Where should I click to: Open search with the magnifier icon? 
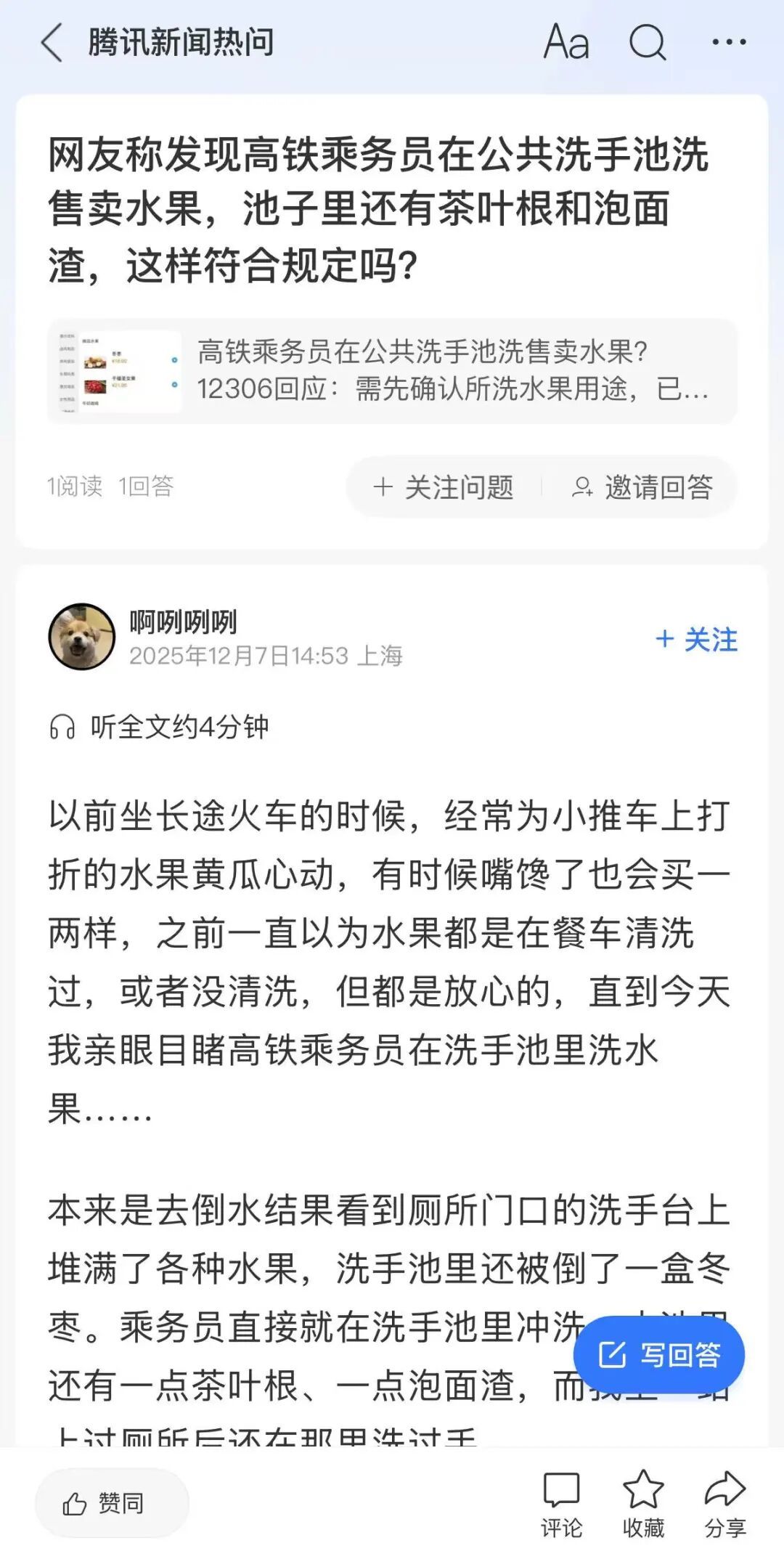648,44
